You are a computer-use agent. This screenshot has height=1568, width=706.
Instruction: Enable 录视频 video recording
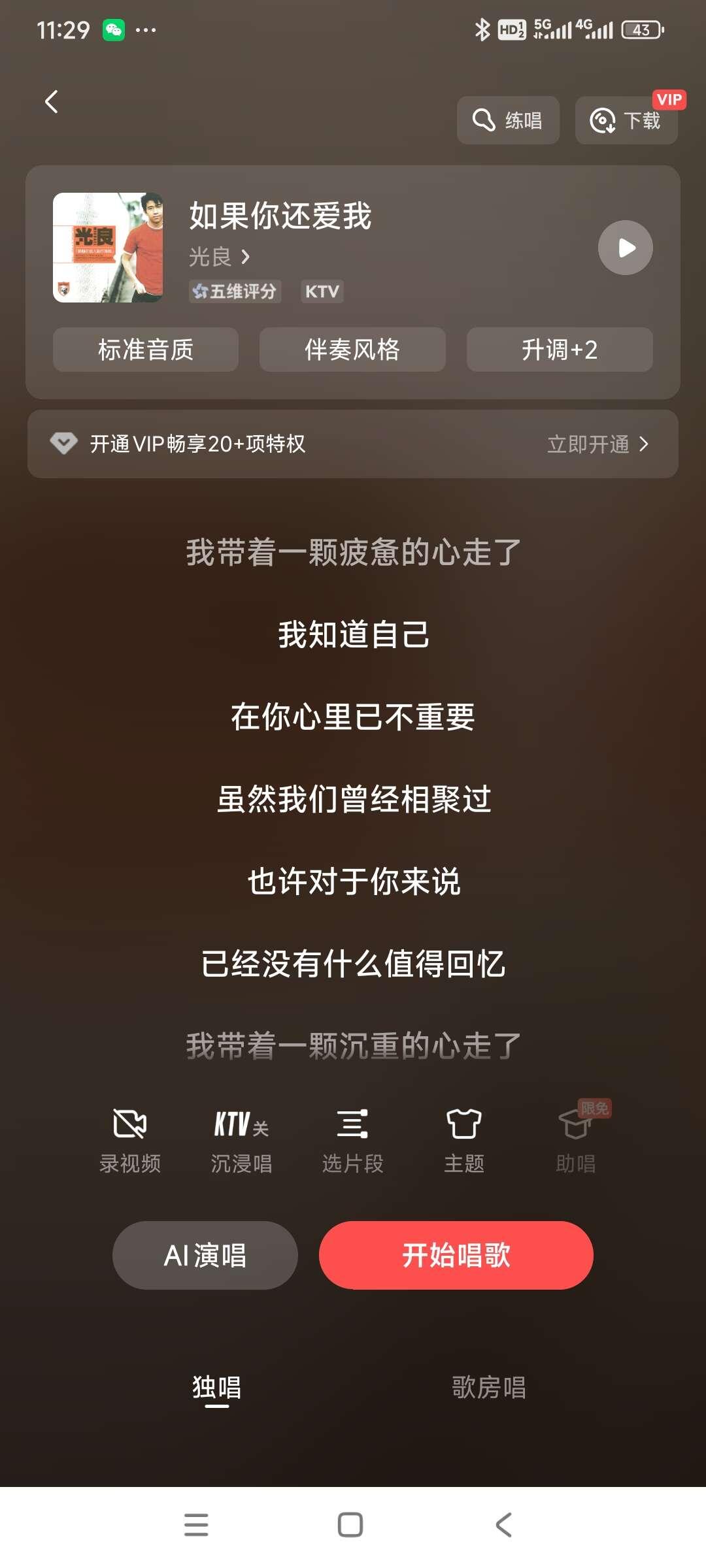tap(130, 1139)
